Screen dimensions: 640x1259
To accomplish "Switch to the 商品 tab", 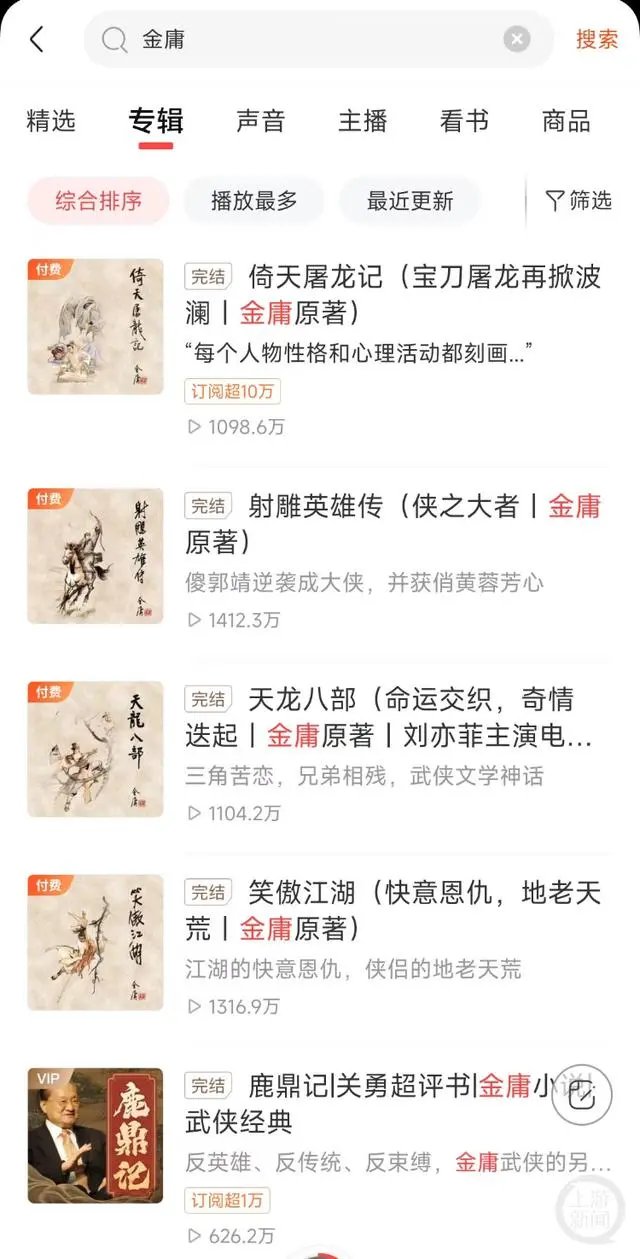I will point(566,122).
